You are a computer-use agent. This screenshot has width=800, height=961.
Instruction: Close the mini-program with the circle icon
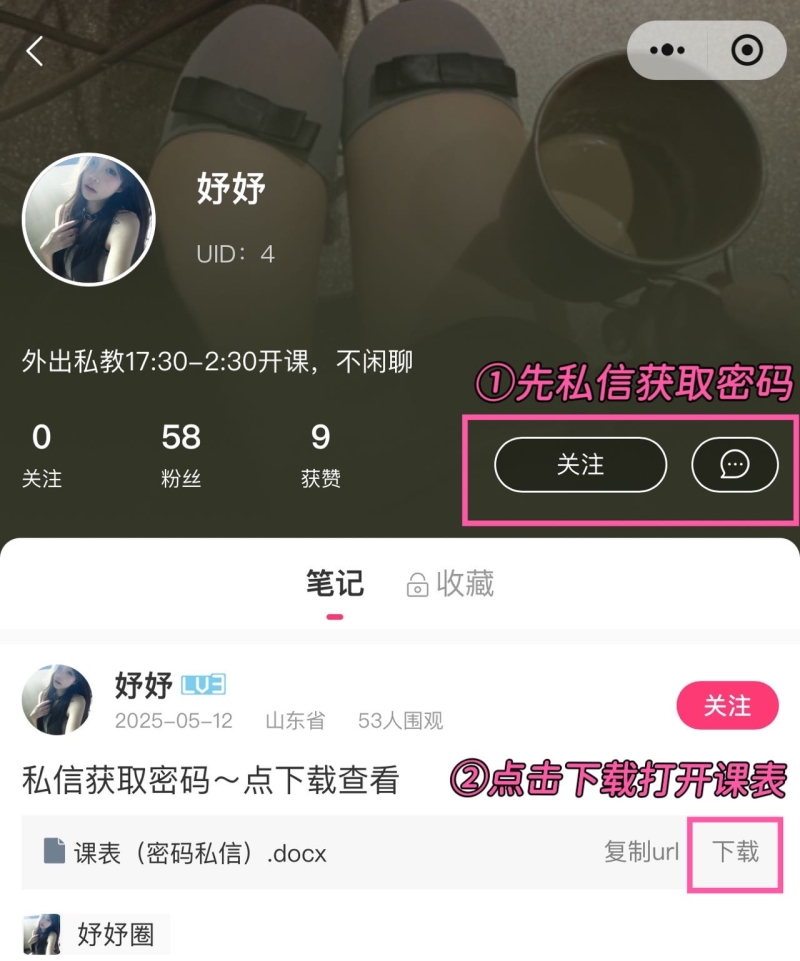pos(747,50)
